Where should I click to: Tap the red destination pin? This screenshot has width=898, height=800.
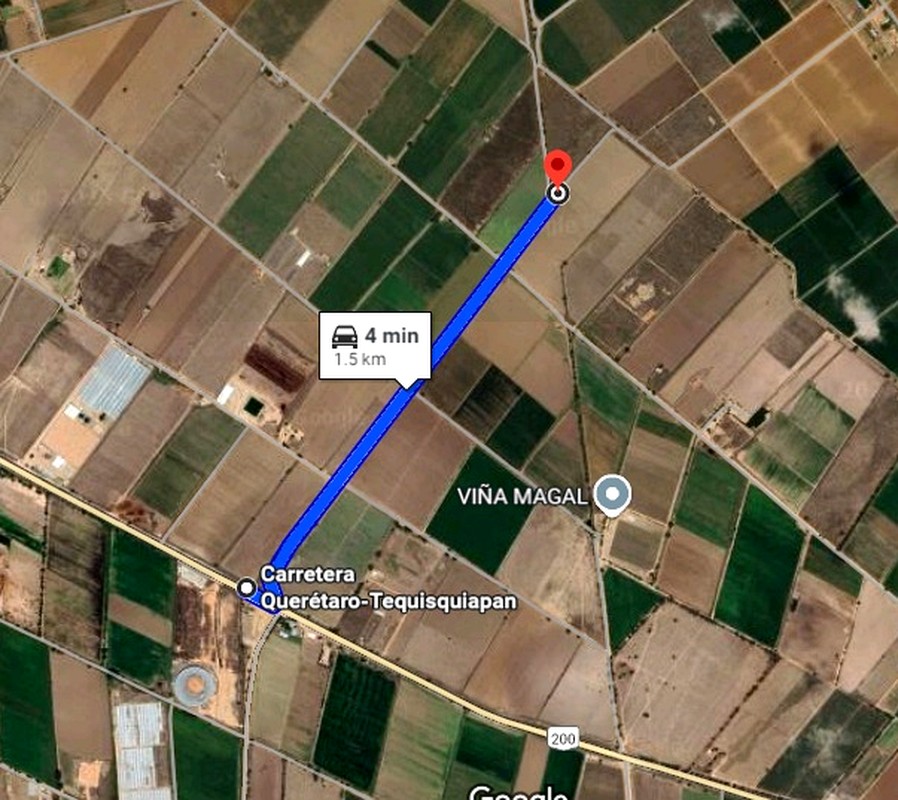point(558,168)
